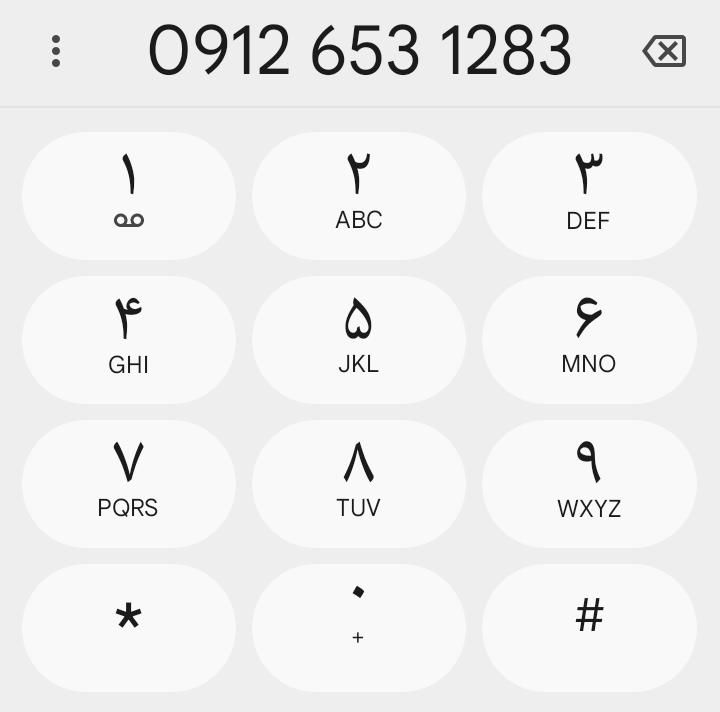Hit the 8 key labeled TUV
This screenshot has width=720, height=712.
(x=359, y=484)
